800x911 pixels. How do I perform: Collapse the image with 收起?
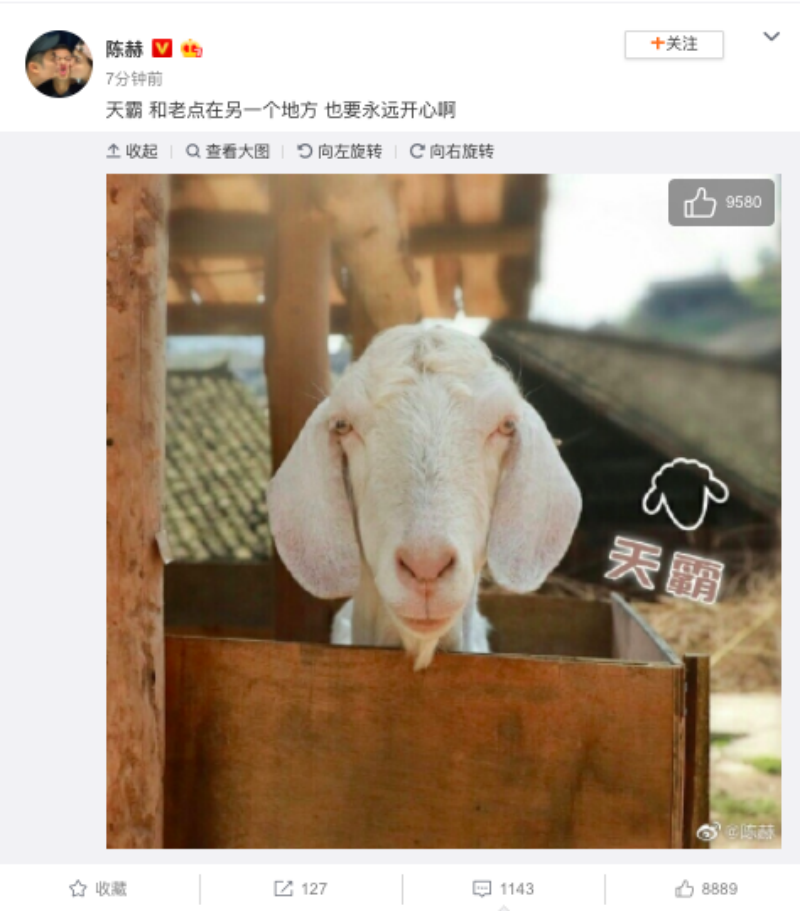132,152
